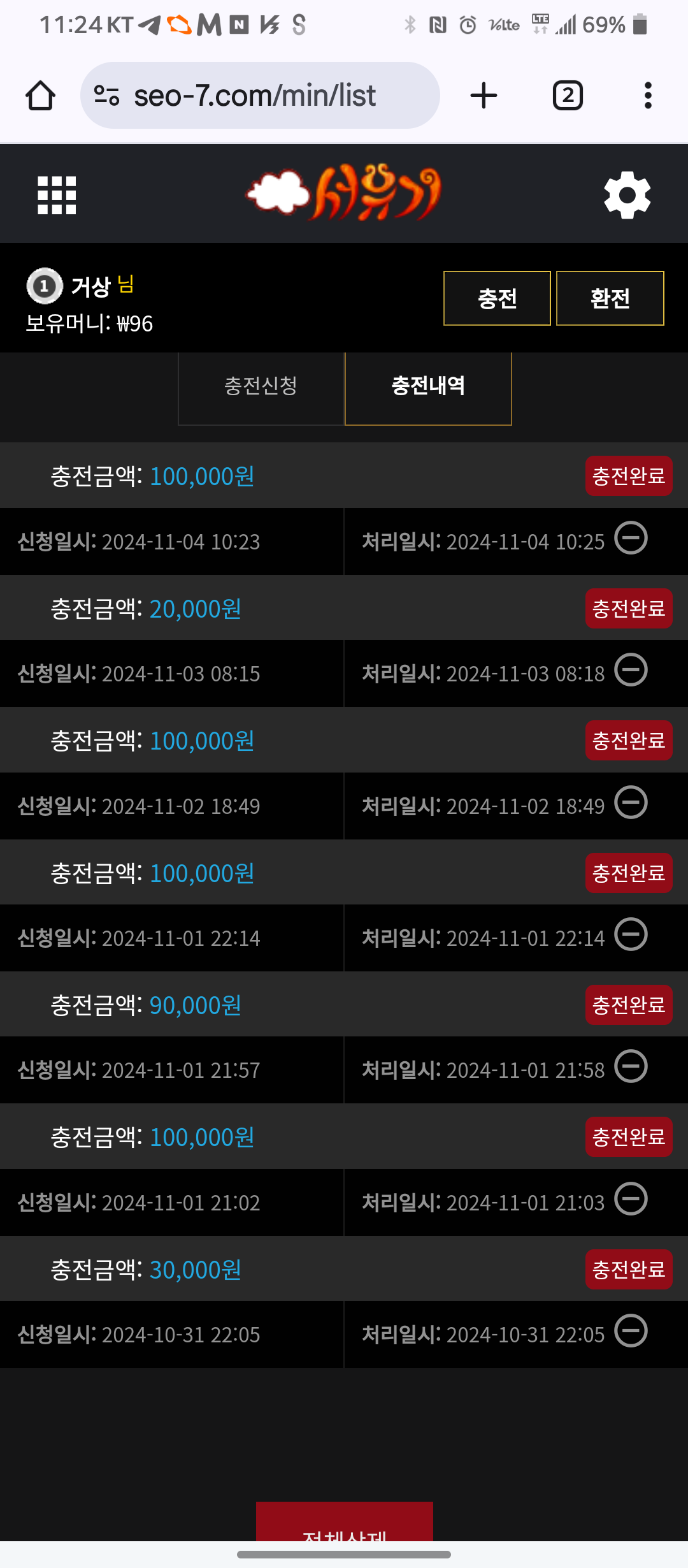Select the 충전내역 tab
This screenshot has height=1568, width=688.
click(428, 387)
